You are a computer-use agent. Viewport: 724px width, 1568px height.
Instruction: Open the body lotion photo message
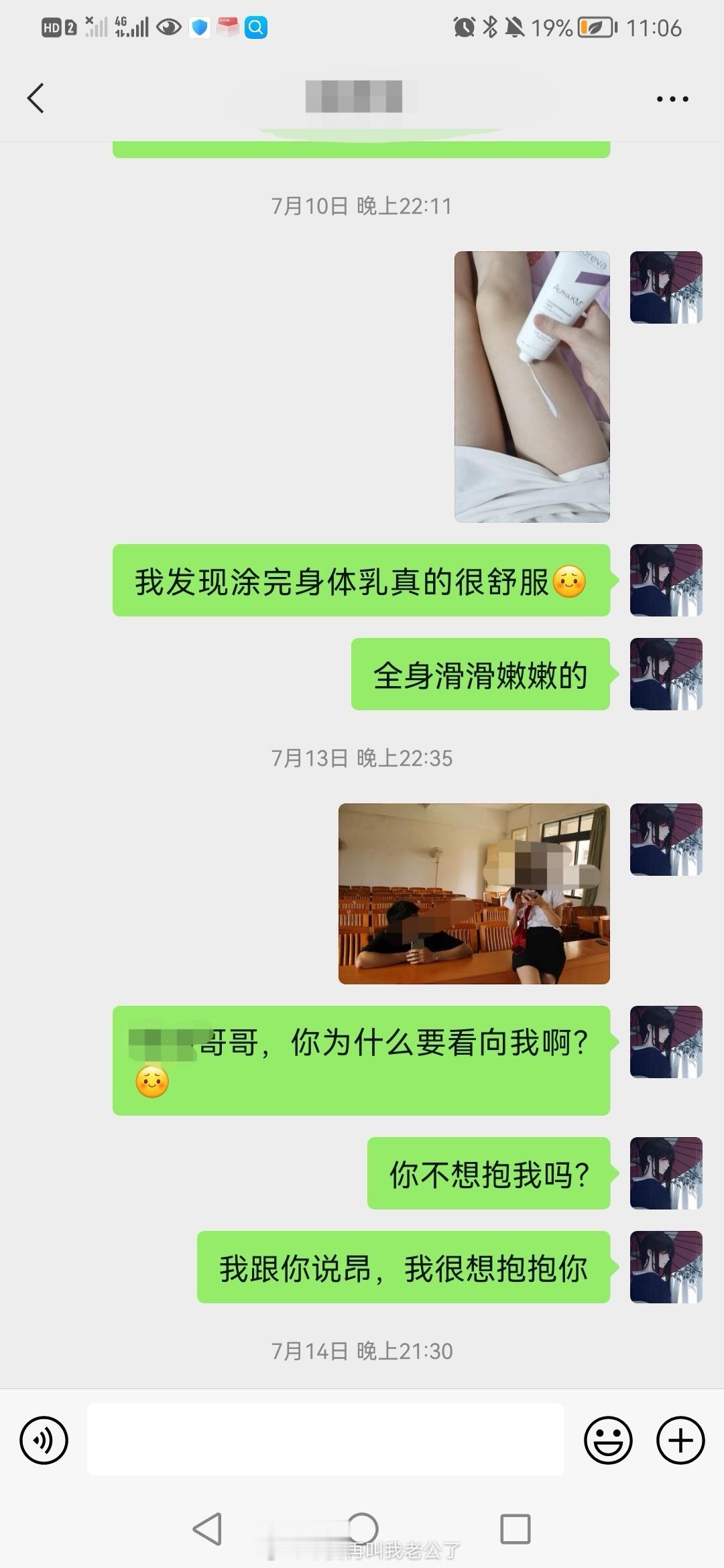[532, 387]
